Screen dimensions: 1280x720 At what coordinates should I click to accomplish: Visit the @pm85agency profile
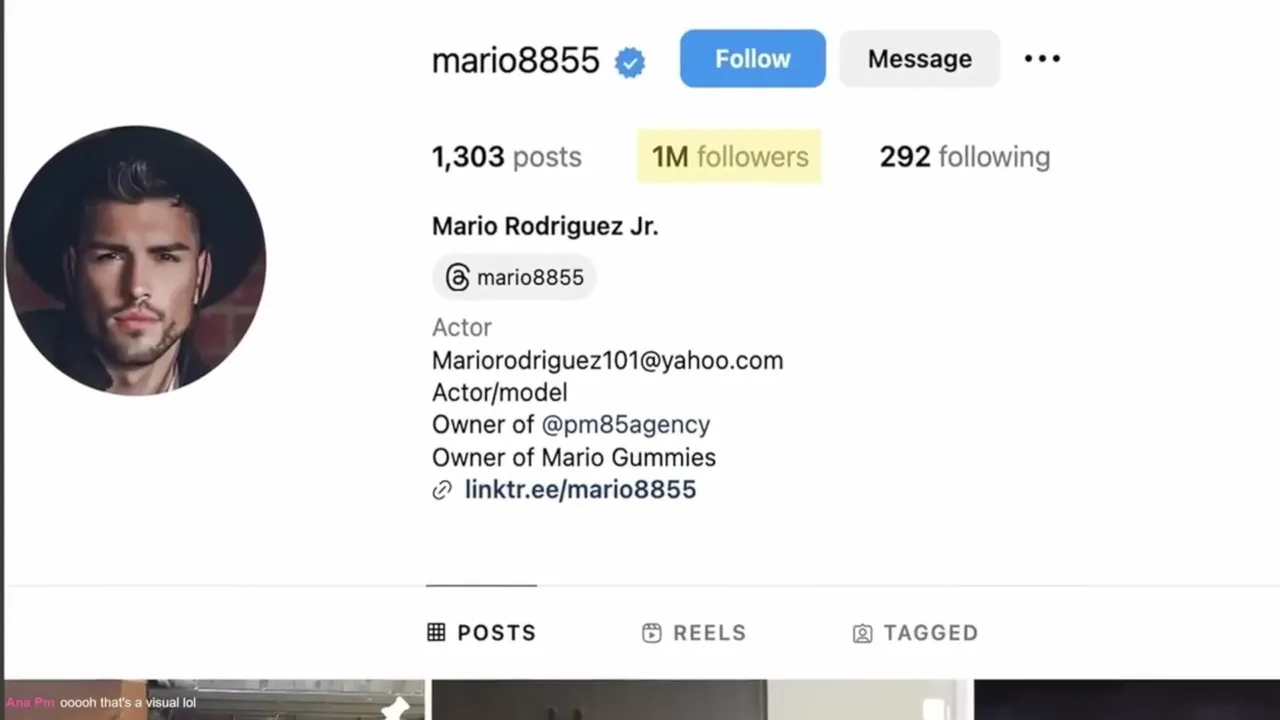click(625, 424)
